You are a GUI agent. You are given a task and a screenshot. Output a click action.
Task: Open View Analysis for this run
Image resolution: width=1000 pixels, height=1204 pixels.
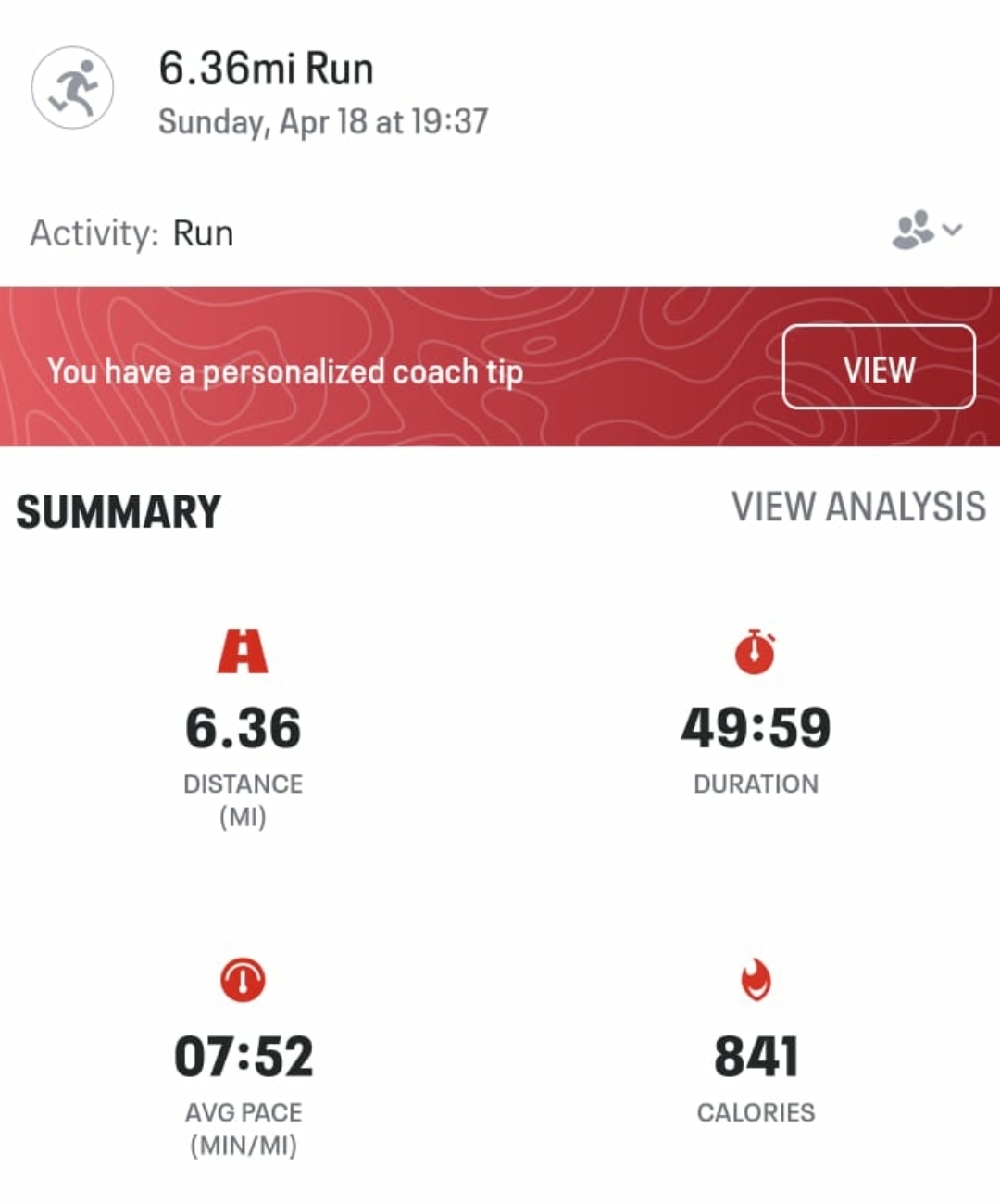pos(858,507)
